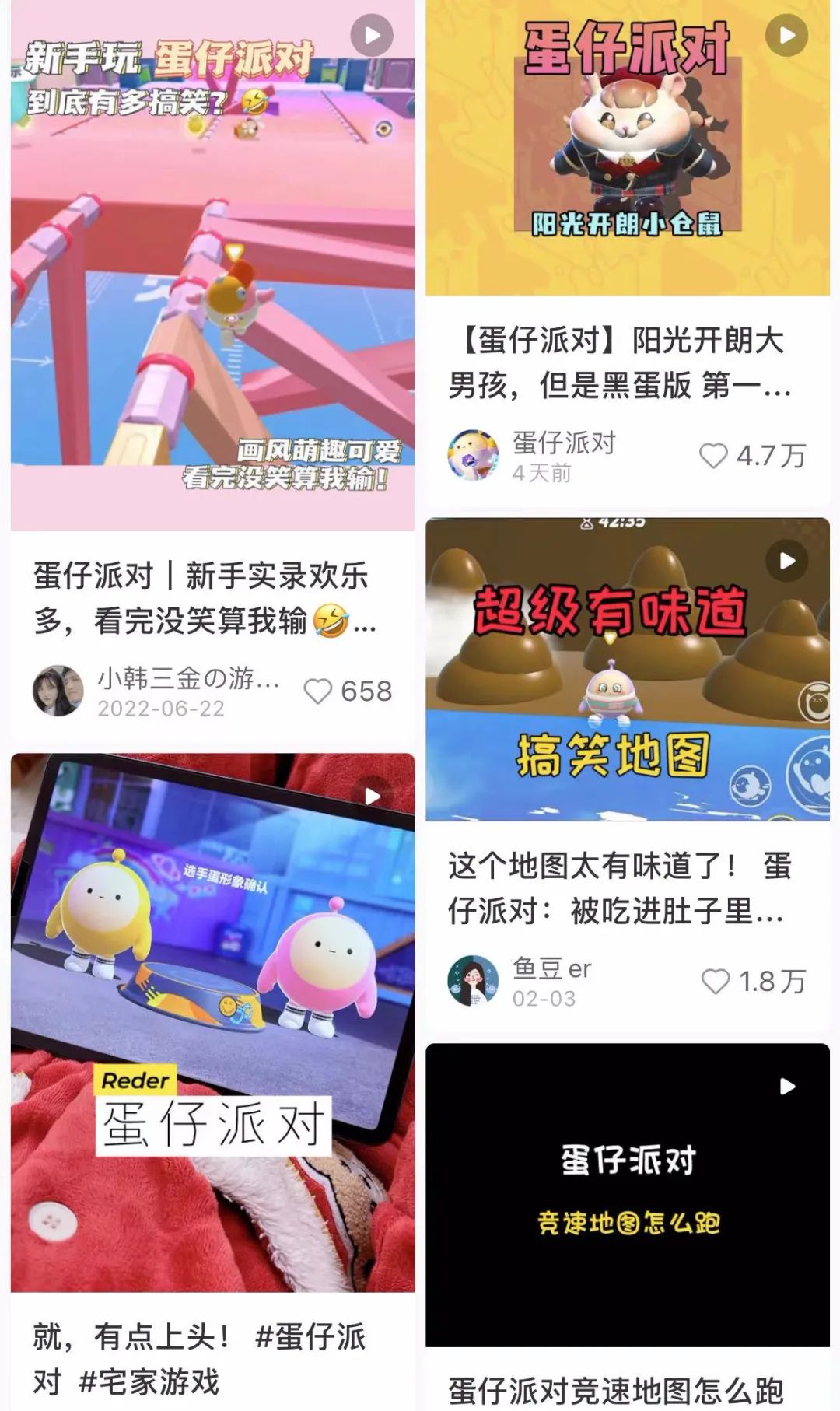Image resolution: width=840 pixels, height=1411 pixels.
Task: Open the Reder 蛋仔派对 tablet video
Action: 212,1023
